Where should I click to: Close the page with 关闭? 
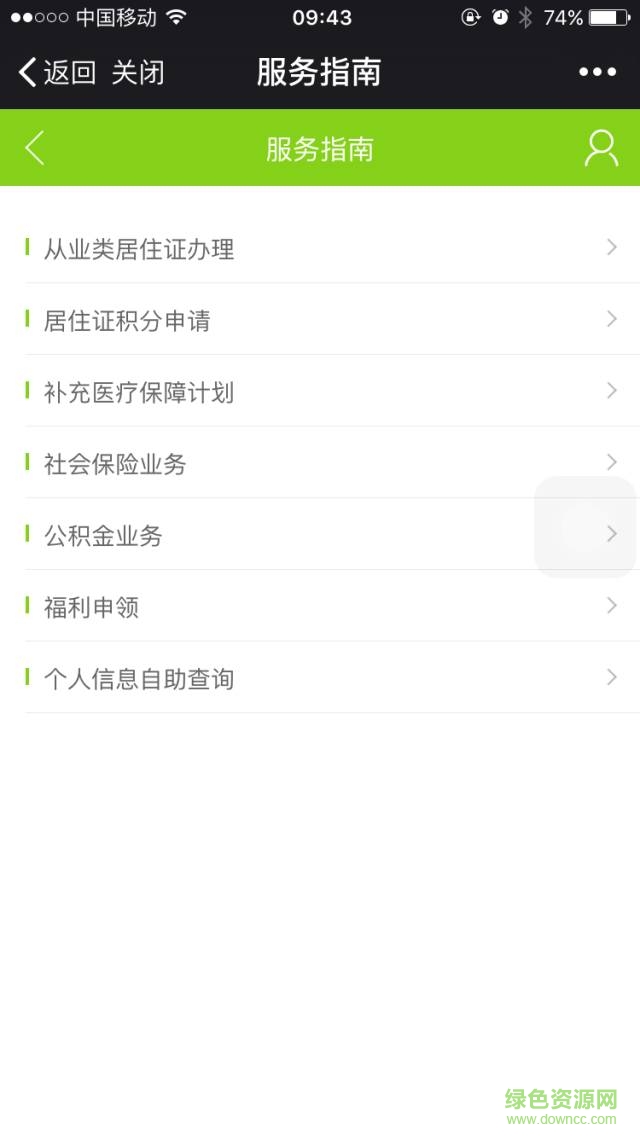[x=138, y=72]
